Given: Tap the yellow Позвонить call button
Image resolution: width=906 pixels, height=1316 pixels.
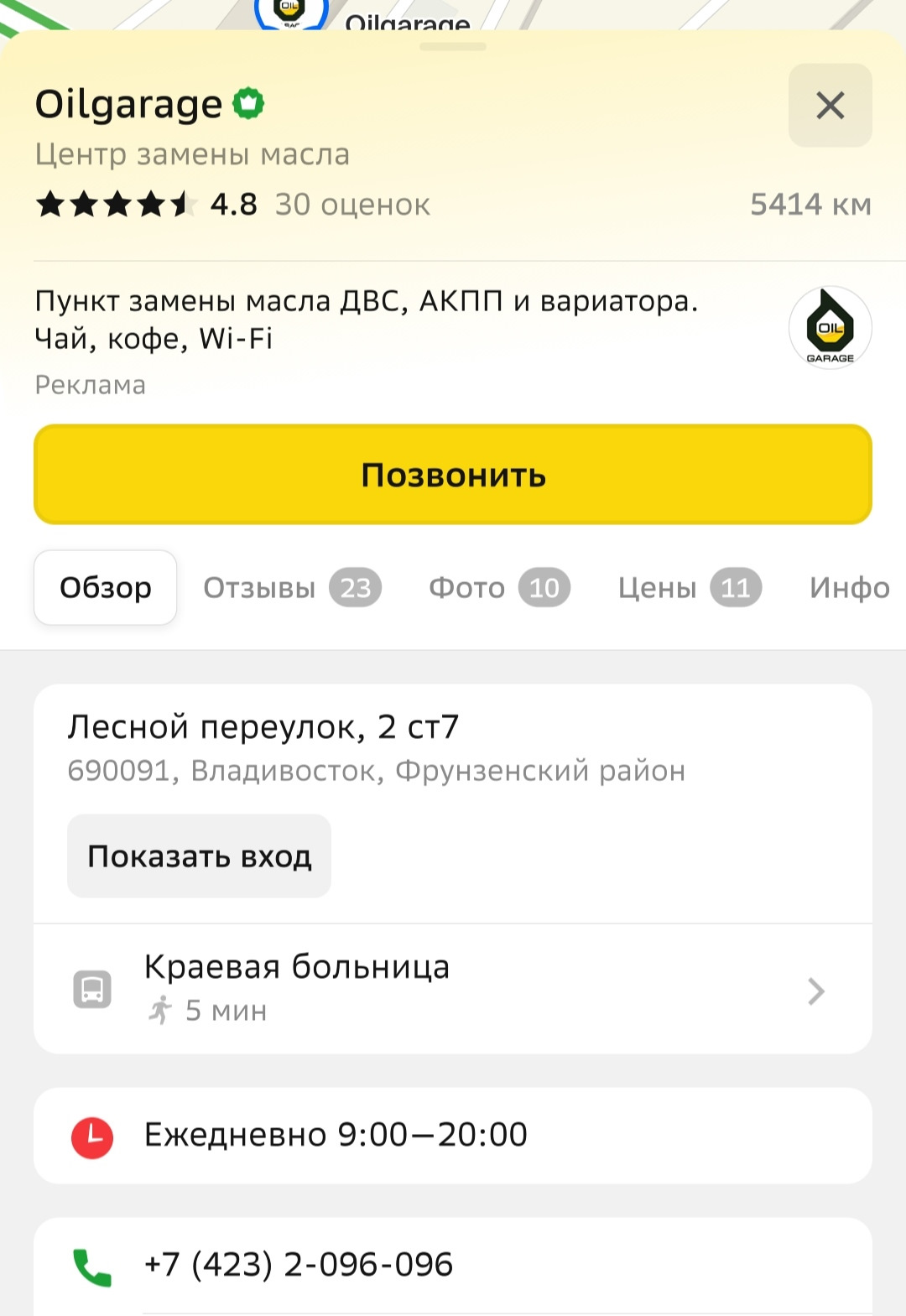Looking at the screenshot, I should pos(453,475).
